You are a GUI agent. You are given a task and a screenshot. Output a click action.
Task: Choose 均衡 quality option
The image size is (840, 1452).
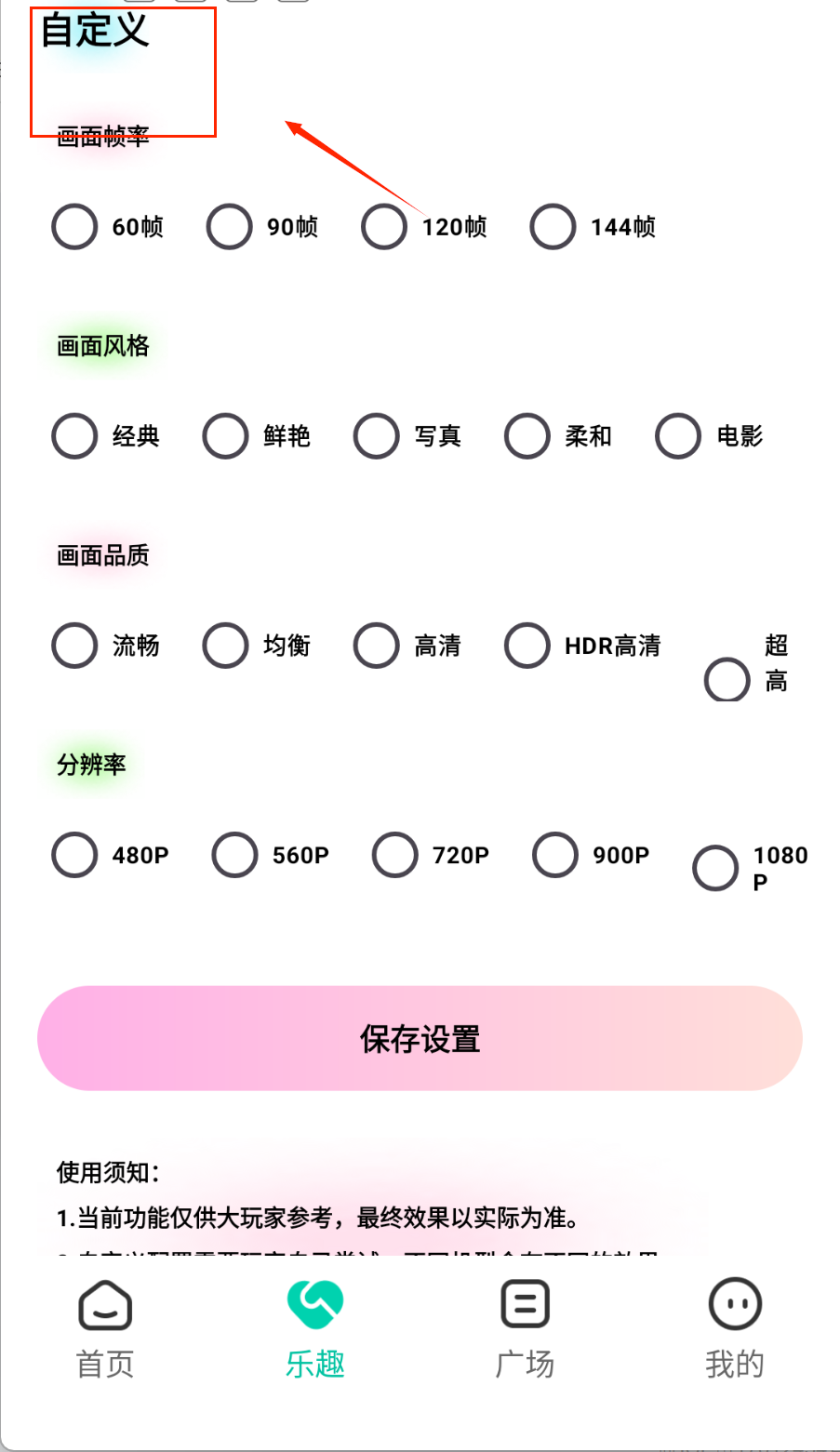225,646
